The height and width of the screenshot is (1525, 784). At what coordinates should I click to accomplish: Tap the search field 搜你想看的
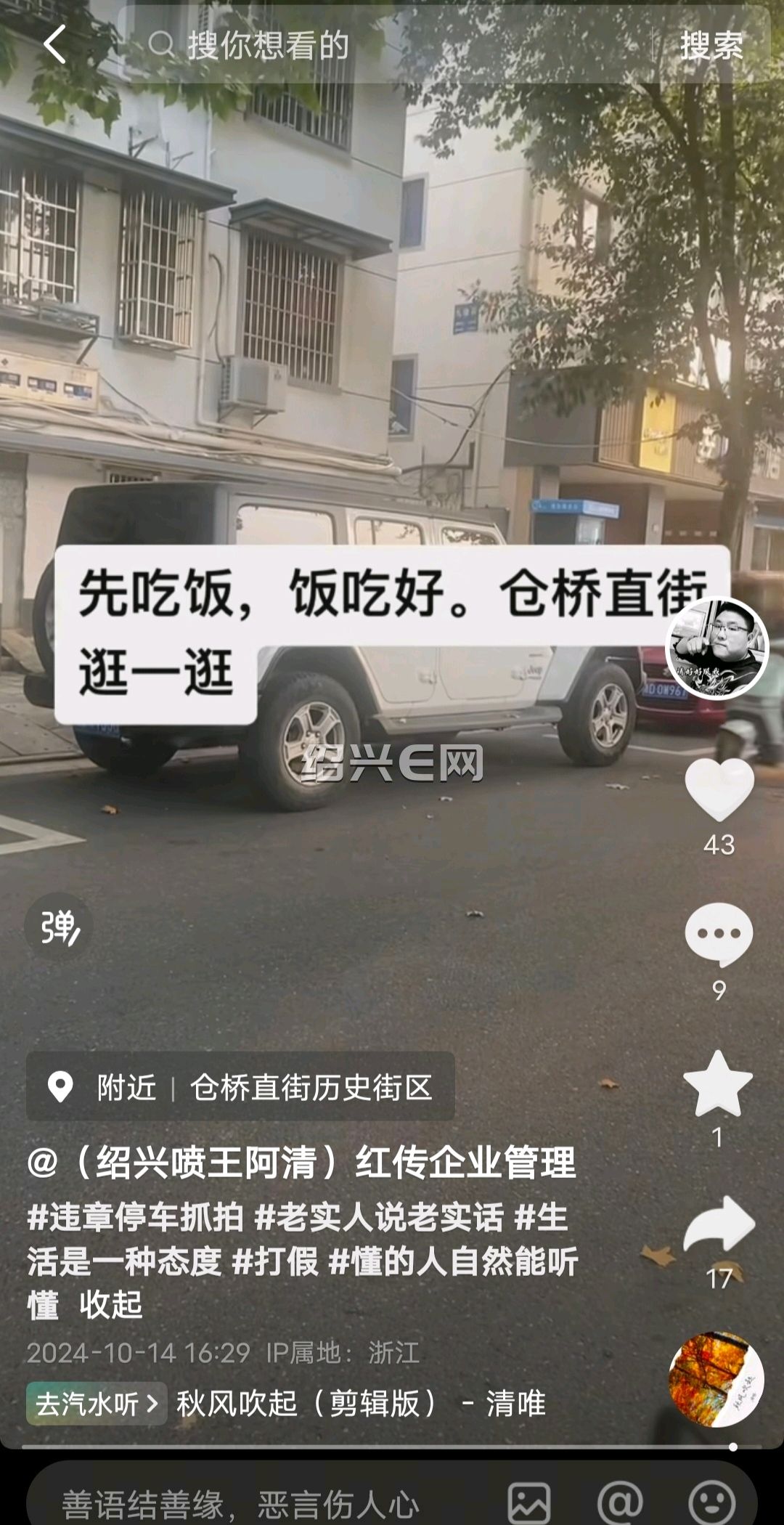pyautogui.click(x=396, y=45)
